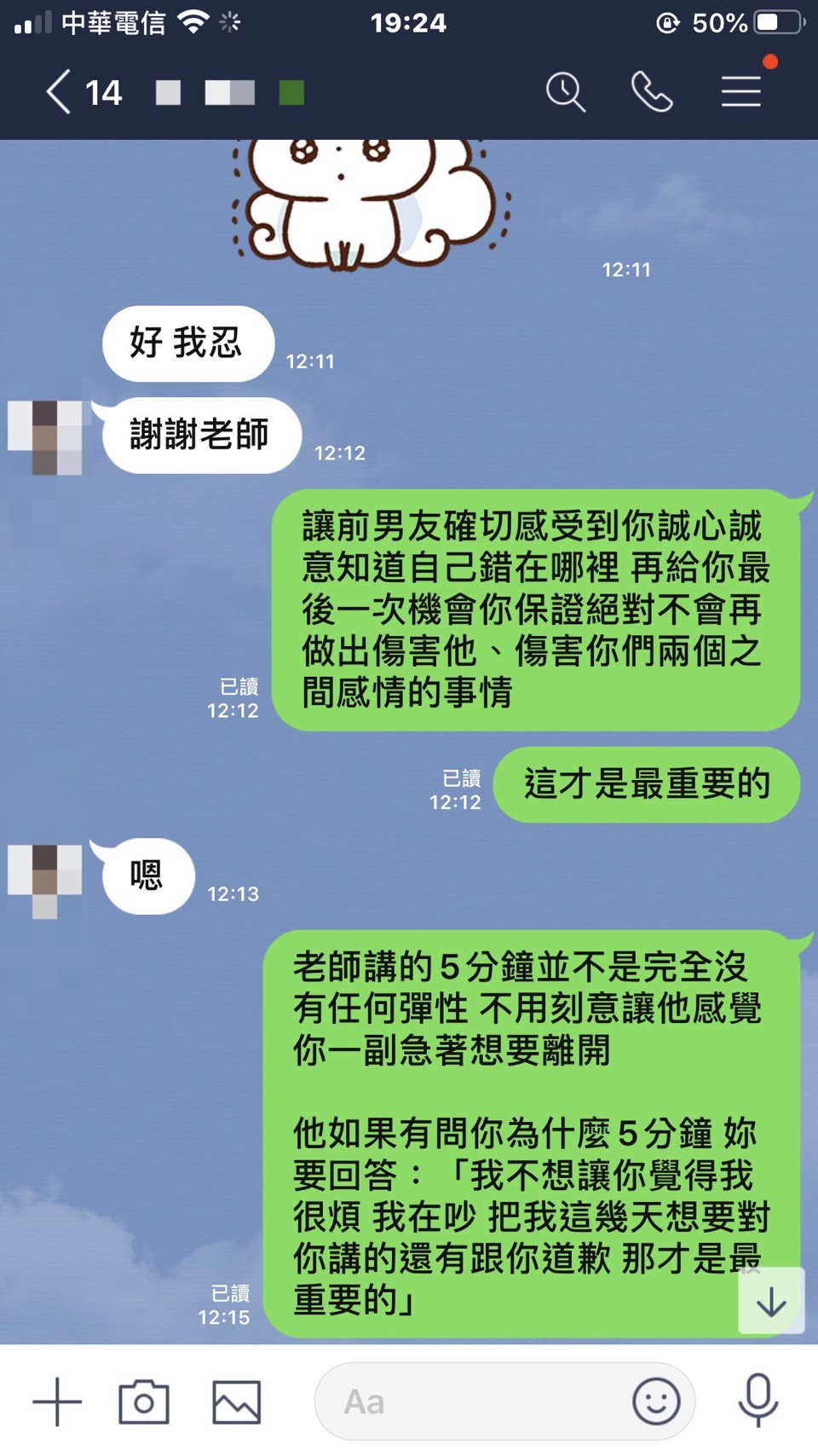Go back to the chat list
The image size is (818, 1456).
(60, 92)
